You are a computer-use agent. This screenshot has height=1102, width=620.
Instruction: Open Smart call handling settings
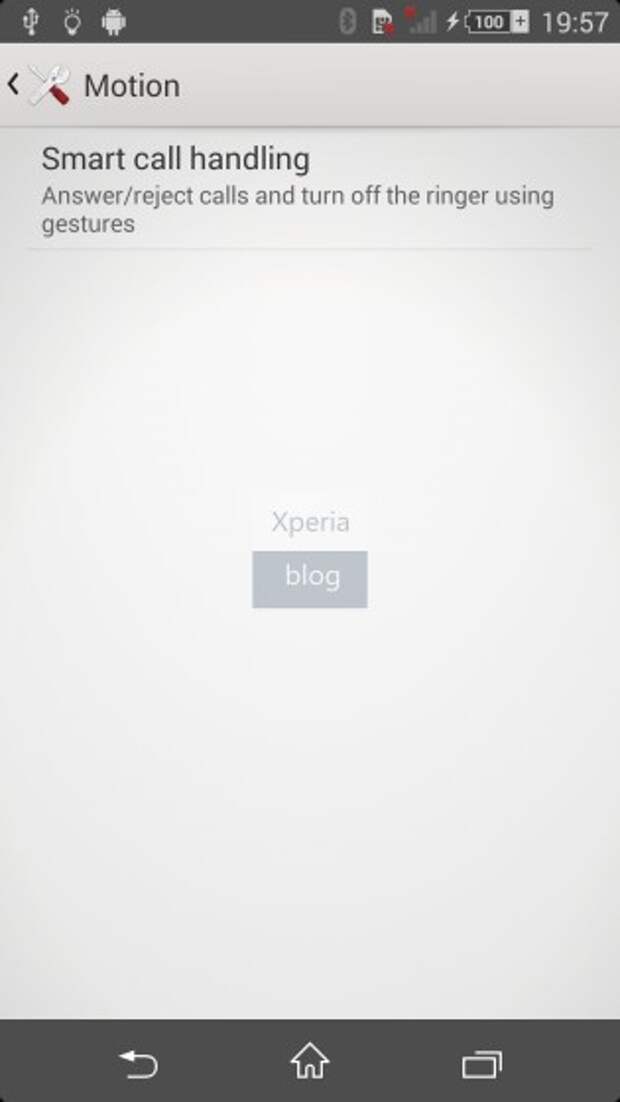310,188
